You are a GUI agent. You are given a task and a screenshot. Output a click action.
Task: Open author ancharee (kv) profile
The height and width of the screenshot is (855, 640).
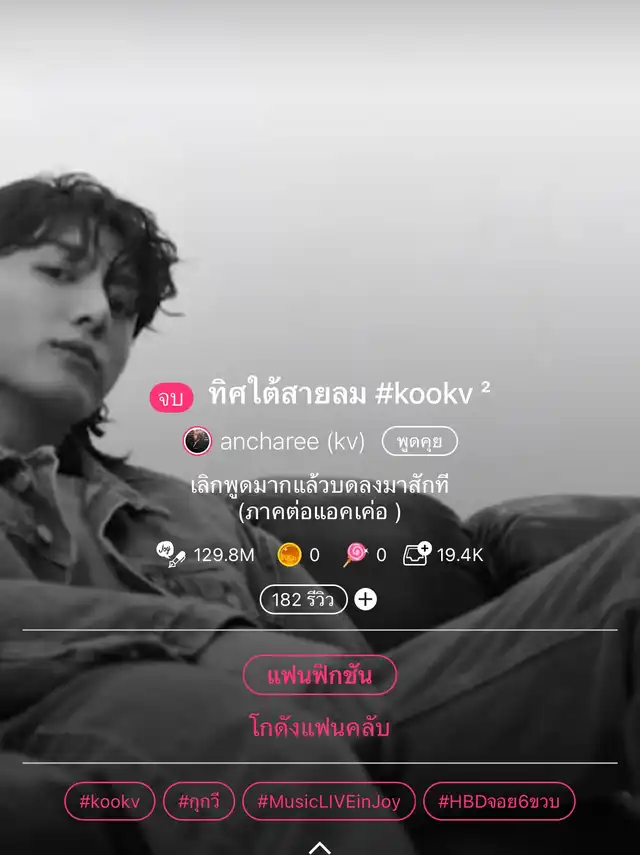click(291, 441)
